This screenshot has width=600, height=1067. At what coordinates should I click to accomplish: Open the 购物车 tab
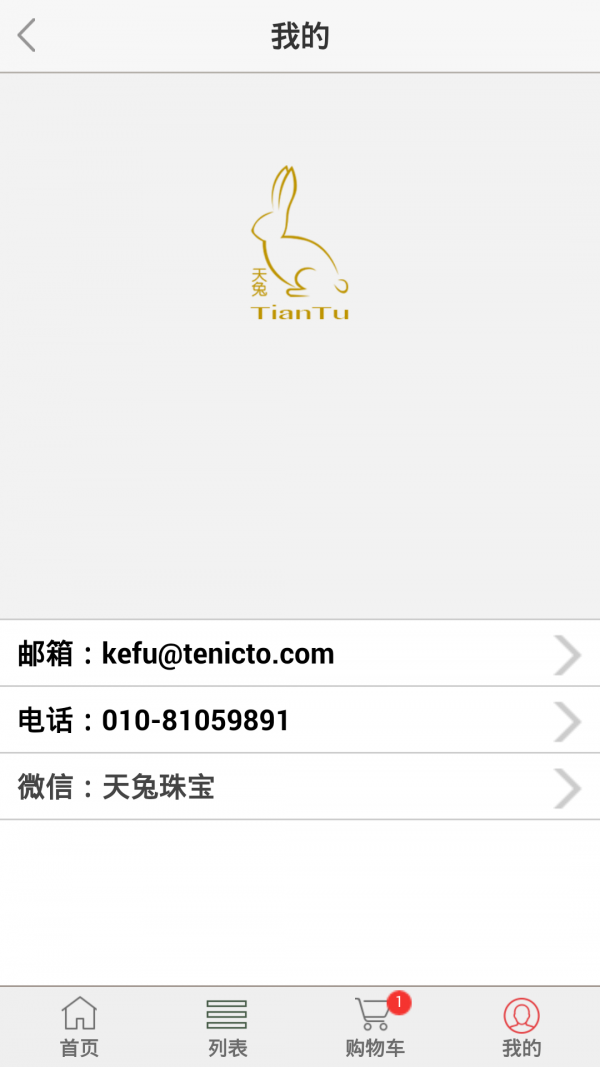pos(375,1027)
